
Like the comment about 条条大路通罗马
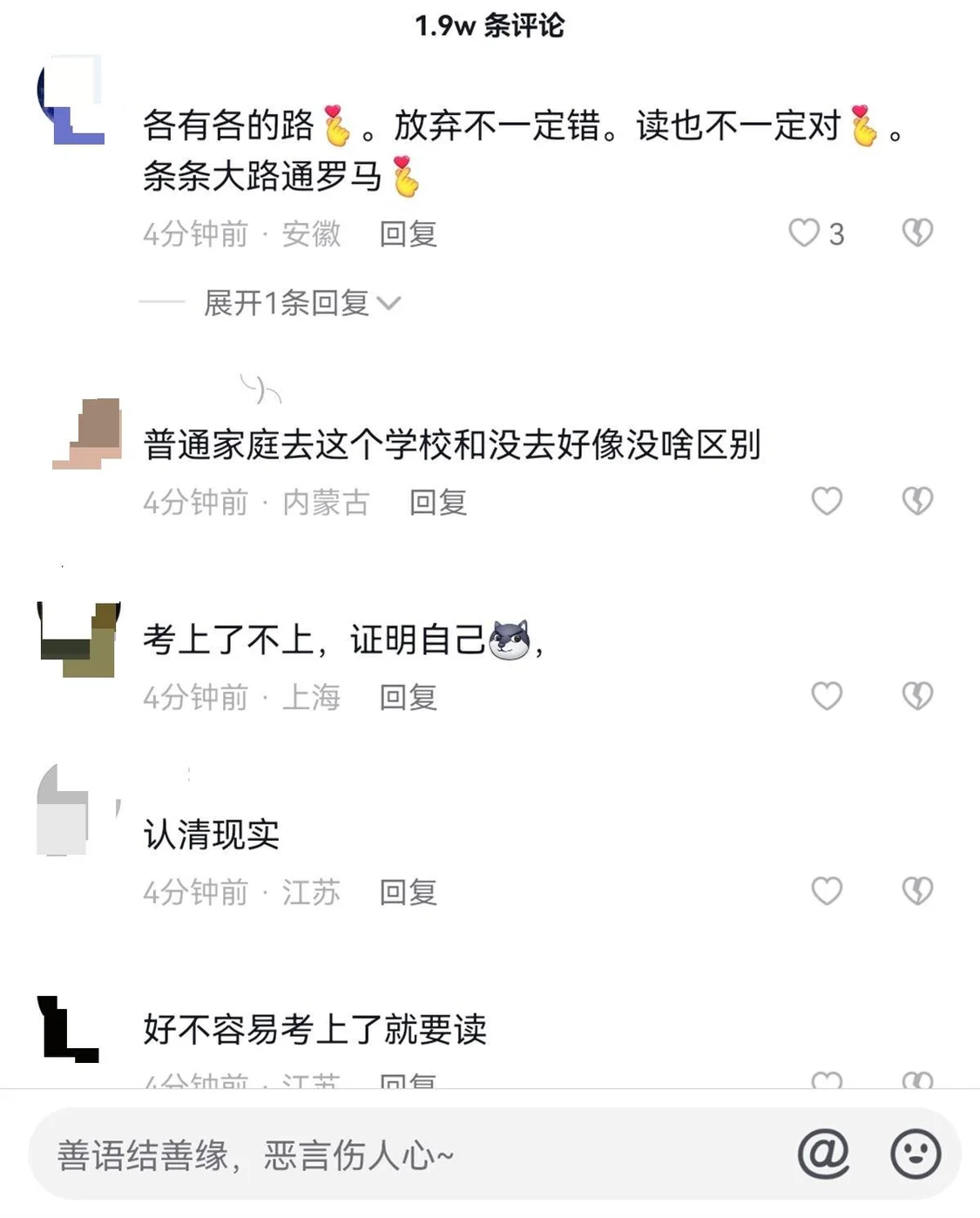click(803, 233)
